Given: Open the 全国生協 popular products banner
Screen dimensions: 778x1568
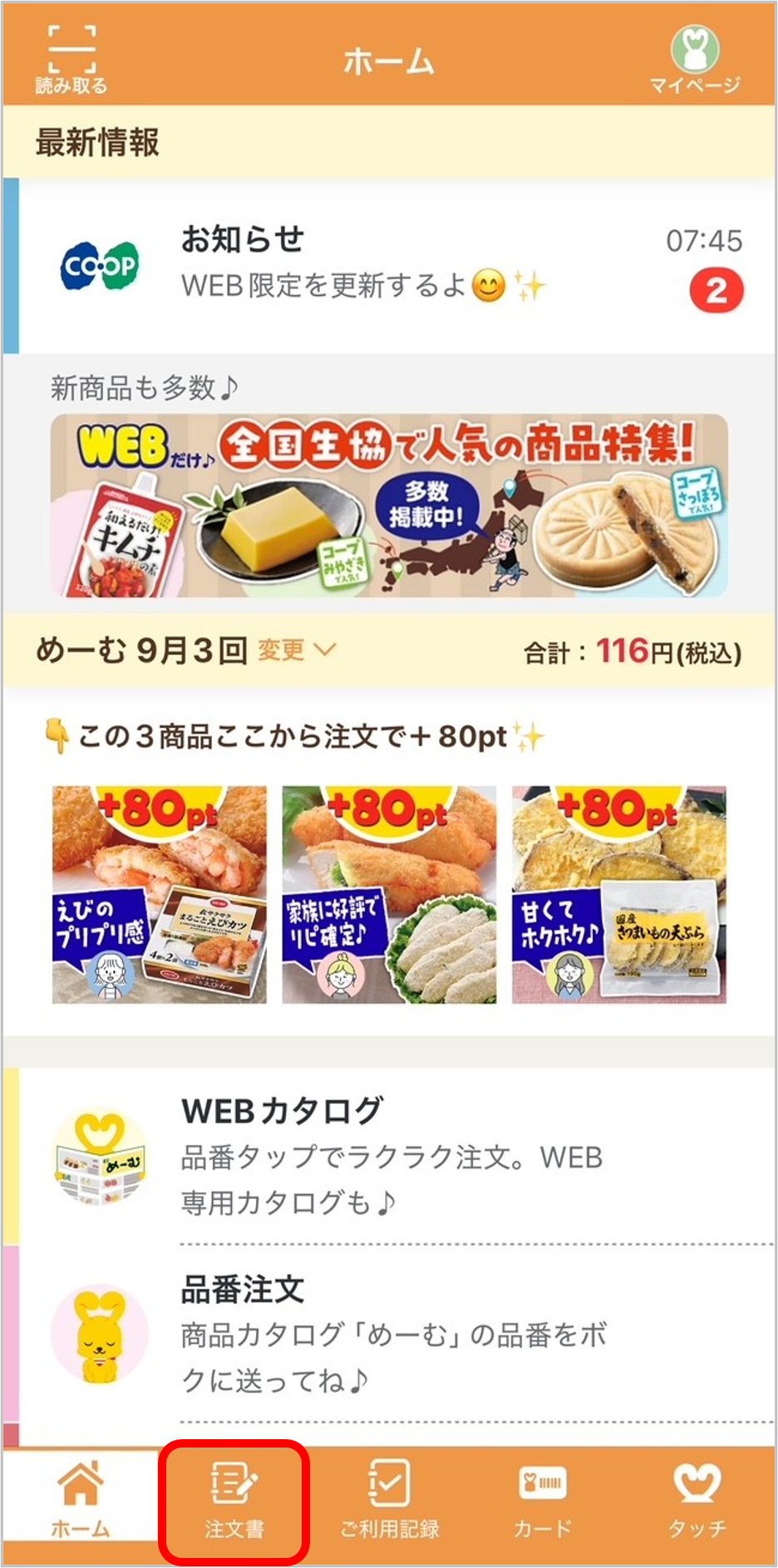Looking at the screenshot, I should point(389,505).
